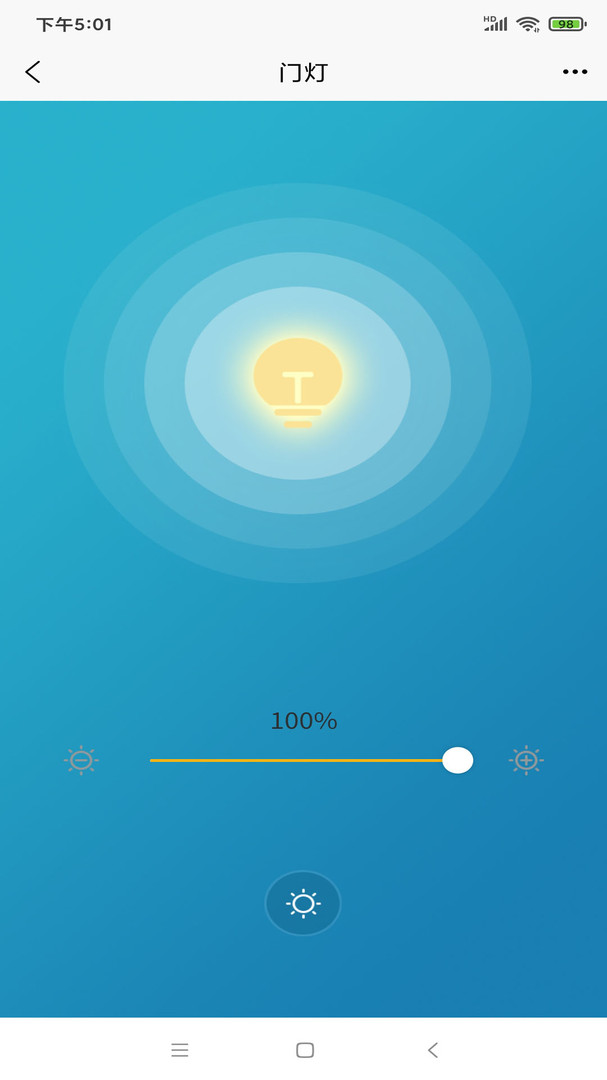The height and width of the screenshot is (1080, 607).
Task: Open recent apps from the navigation bar
Action: click(180, 1050)
